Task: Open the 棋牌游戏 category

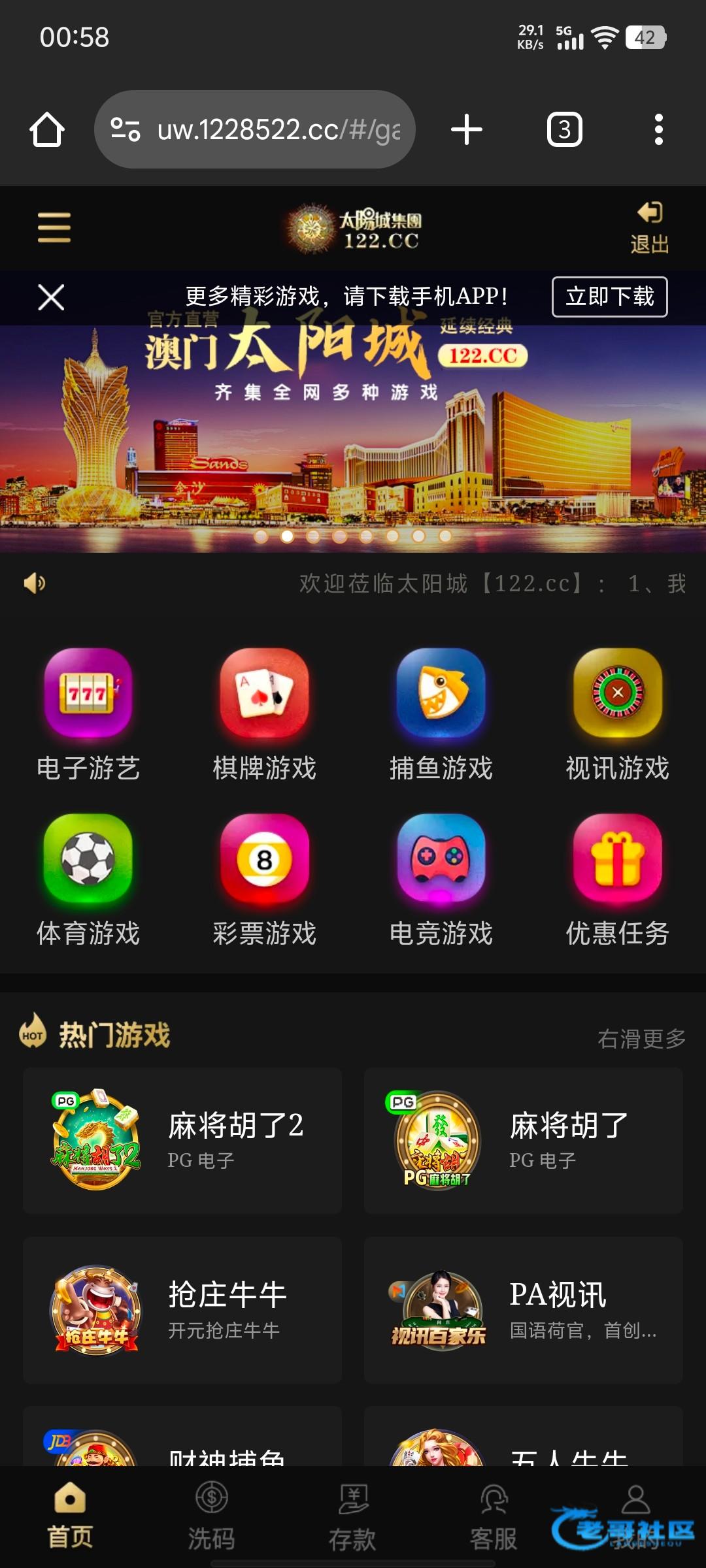Action: tap(265, 715)
